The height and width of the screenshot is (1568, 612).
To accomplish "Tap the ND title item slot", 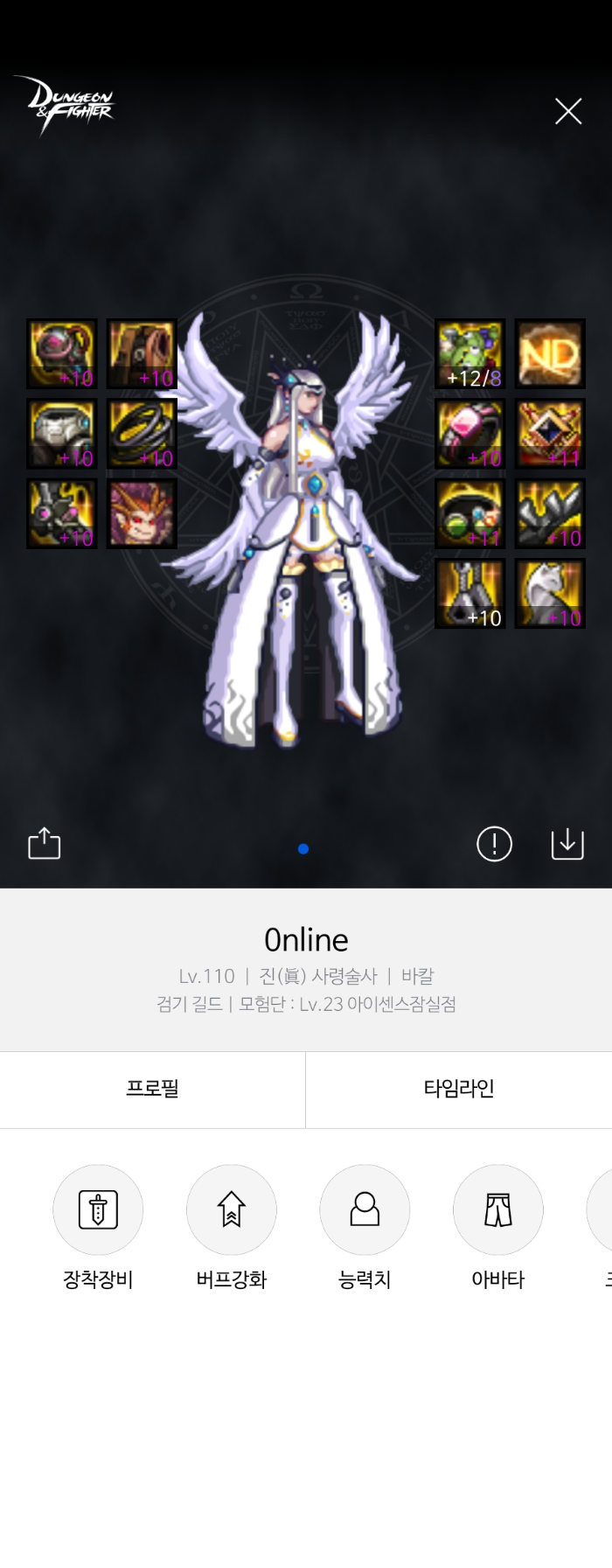I will click(550, 354).
